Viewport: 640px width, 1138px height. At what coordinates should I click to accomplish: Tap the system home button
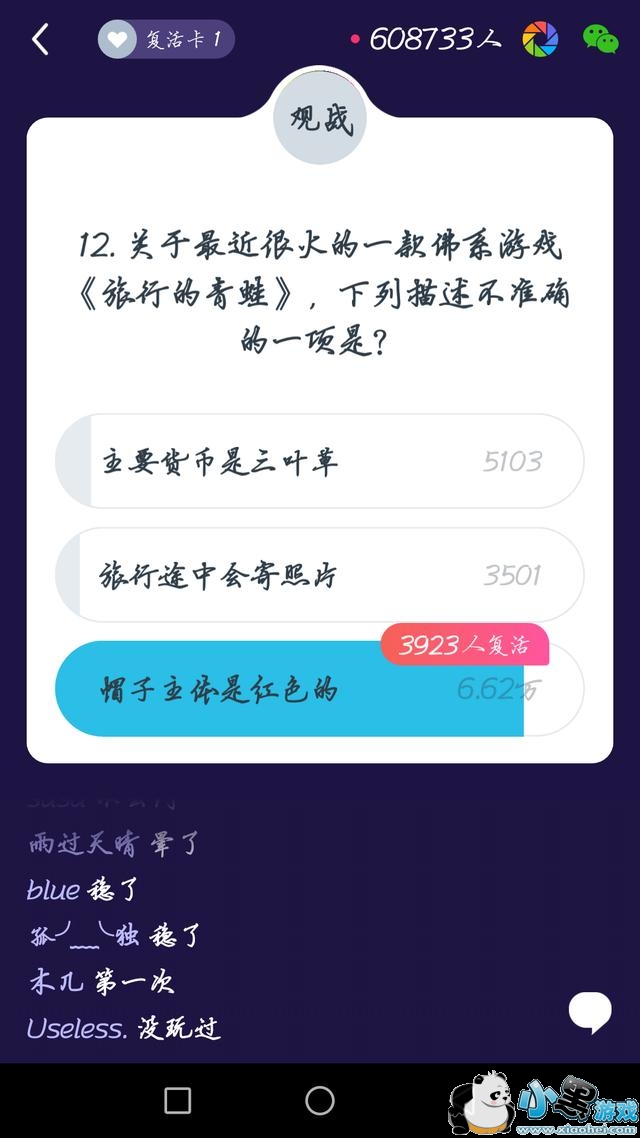[x=320, y=1101]
